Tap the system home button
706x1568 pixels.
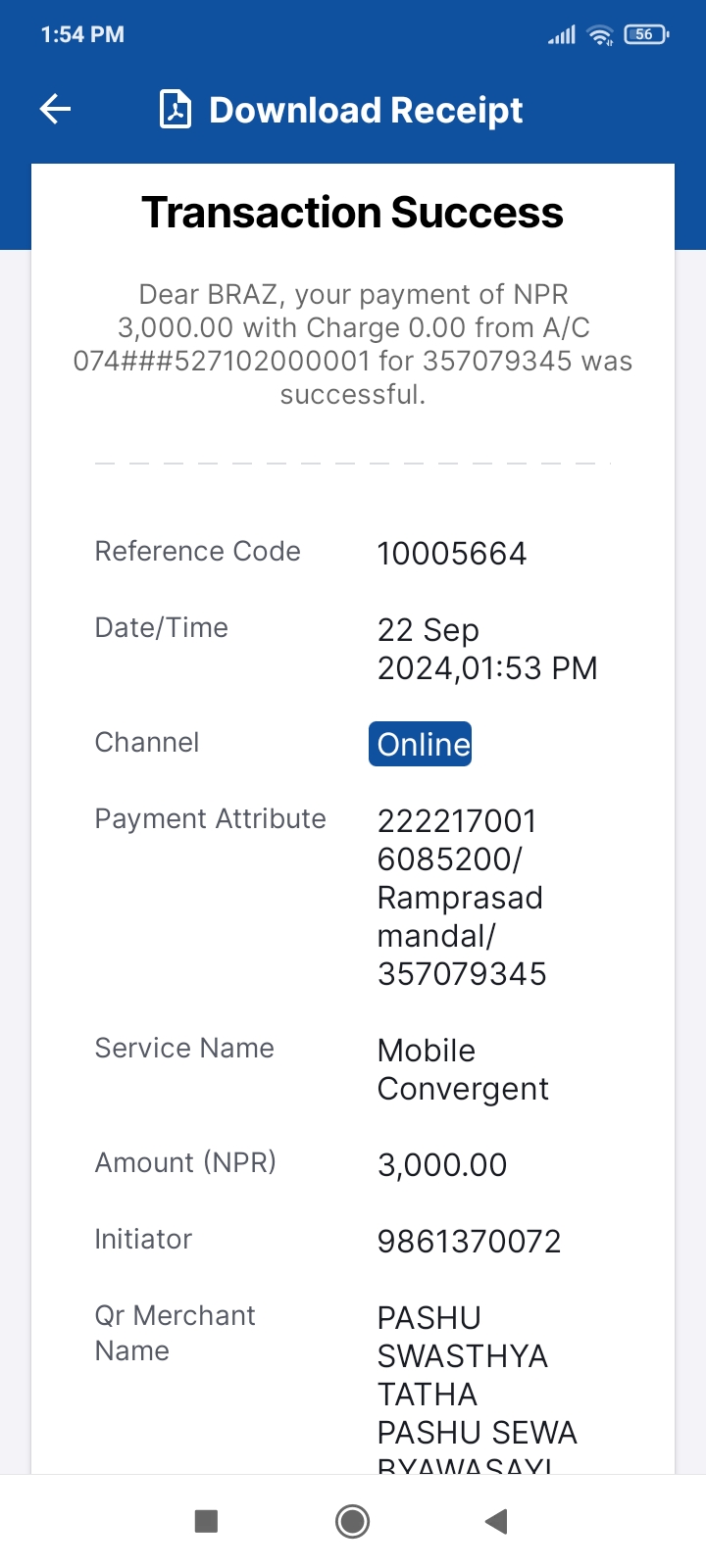352,1521
